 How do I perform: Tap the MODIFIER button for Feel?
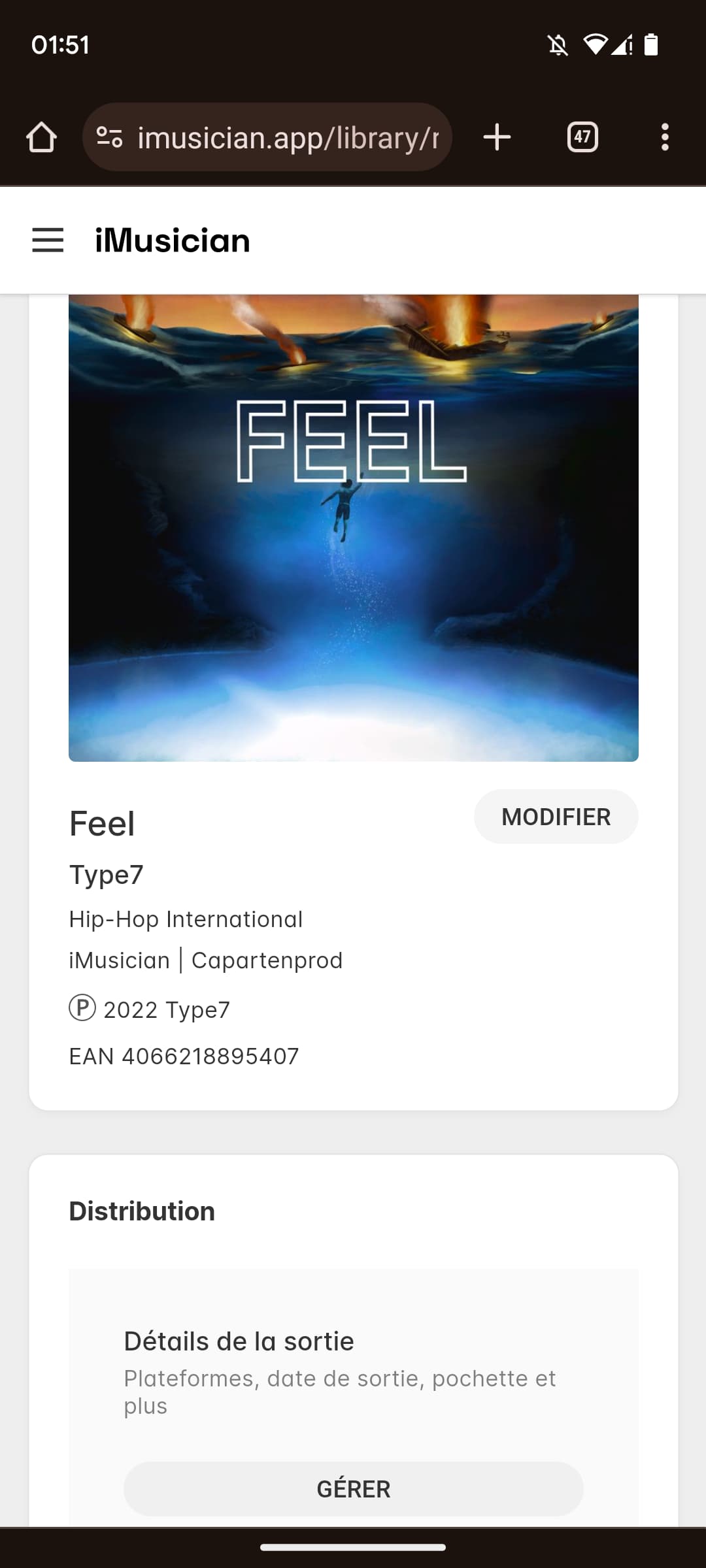click(556, 817)
